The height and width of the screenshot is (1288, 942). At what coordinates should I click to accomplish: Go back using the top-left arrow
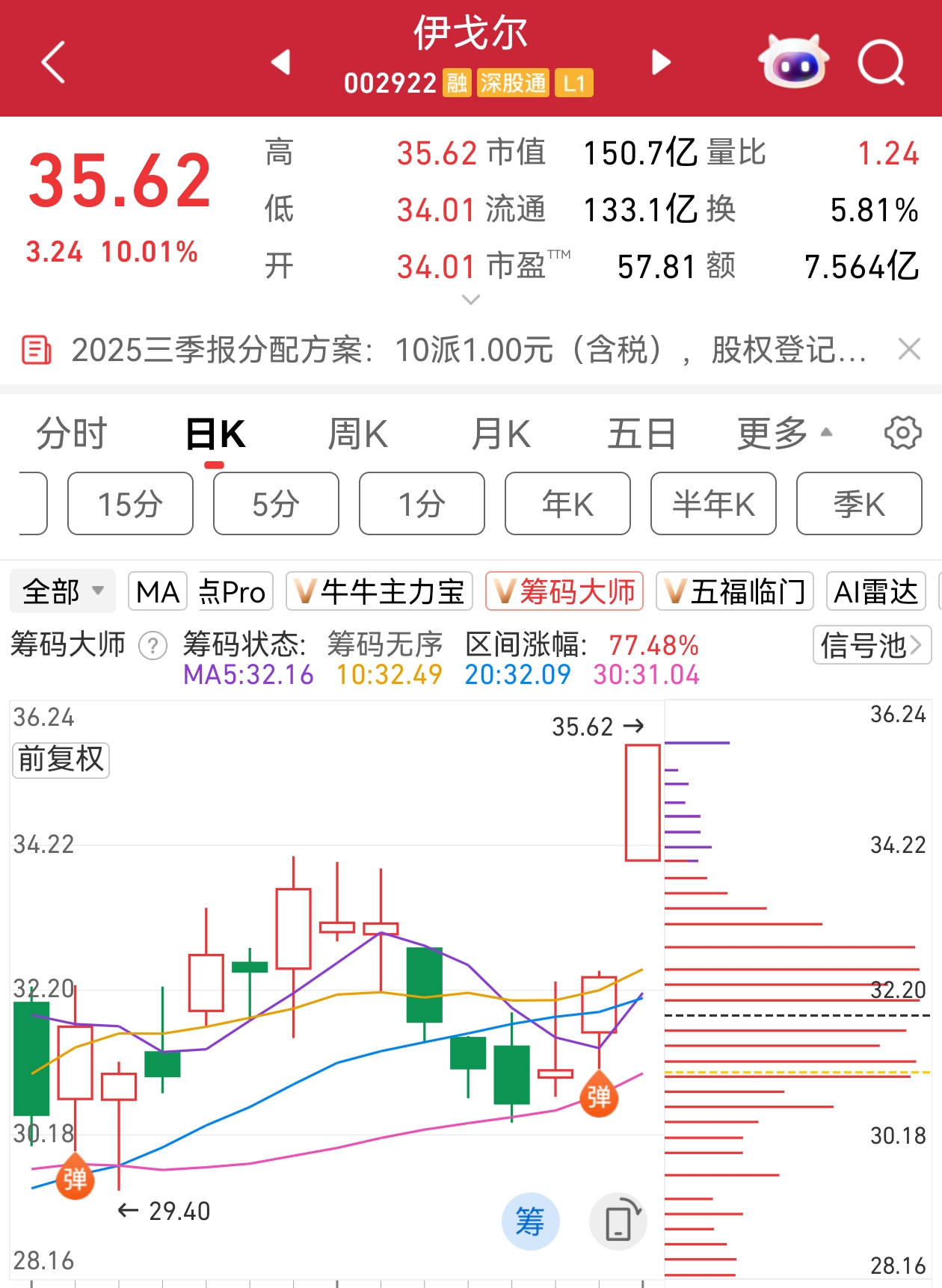(54, 62)
